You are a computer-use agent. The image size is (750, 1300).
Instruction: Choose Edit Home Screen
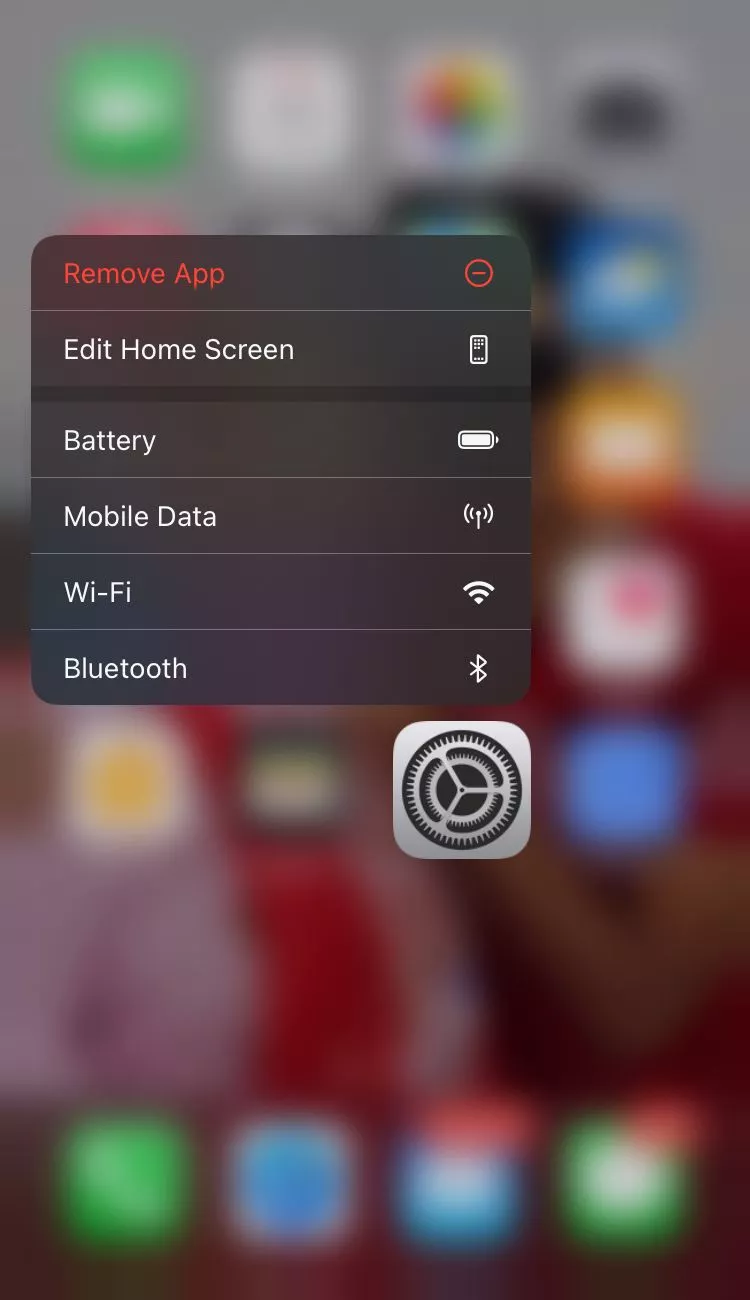[281, 349]
